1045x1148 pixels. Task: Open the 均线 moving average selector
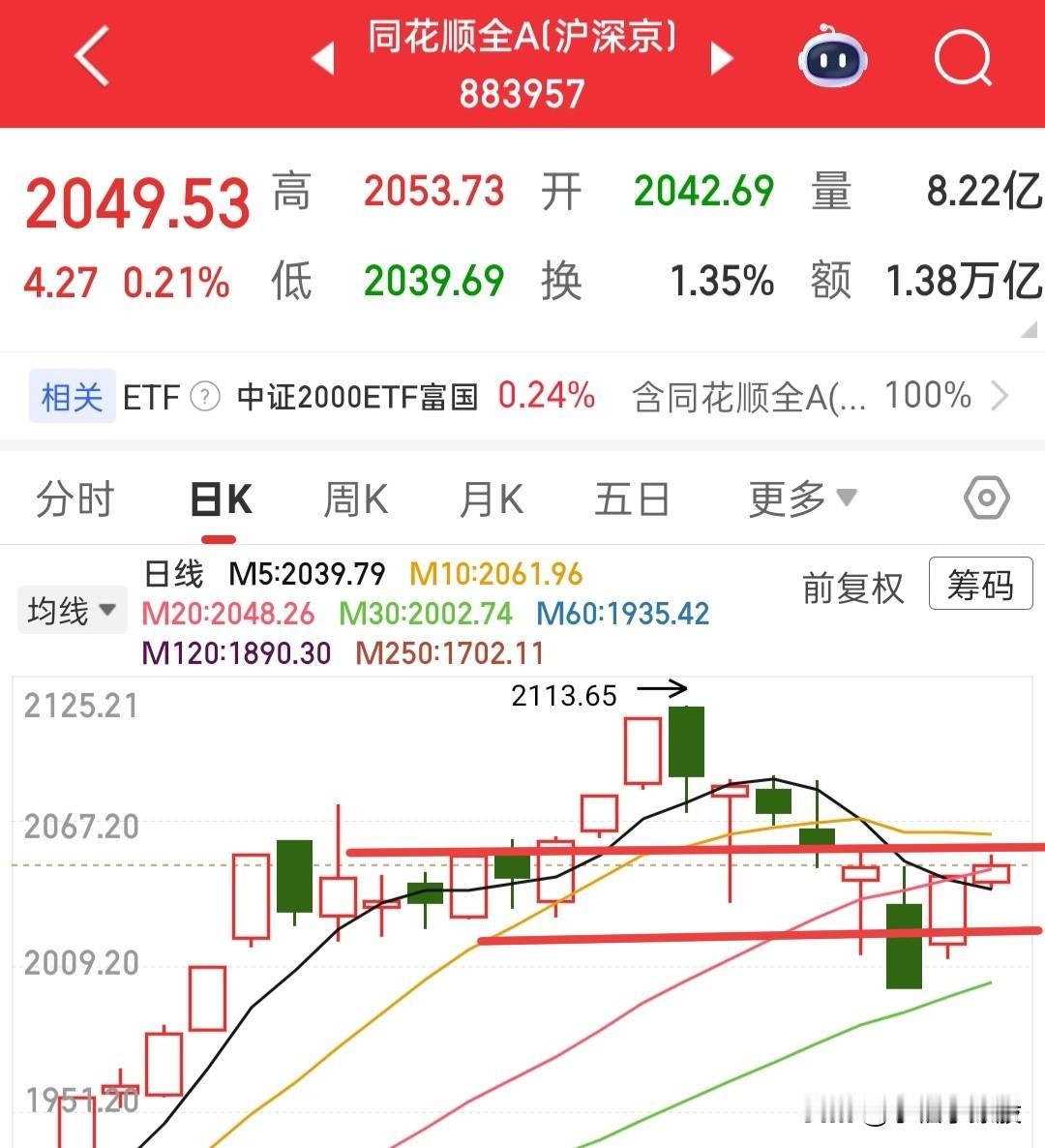(70, 610)
